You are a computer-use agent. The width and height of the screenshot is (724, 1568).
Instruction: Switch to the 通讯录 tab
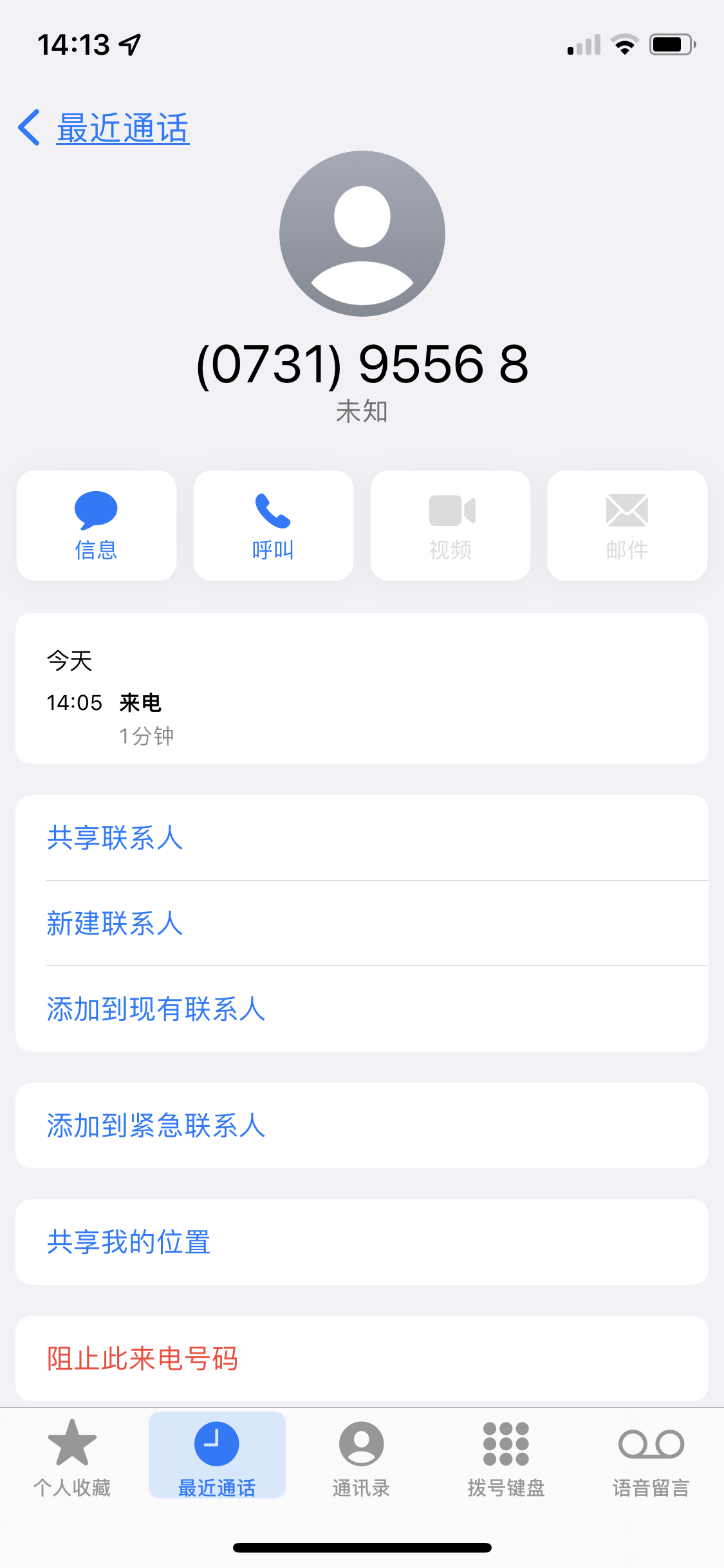click(362, 1457)
